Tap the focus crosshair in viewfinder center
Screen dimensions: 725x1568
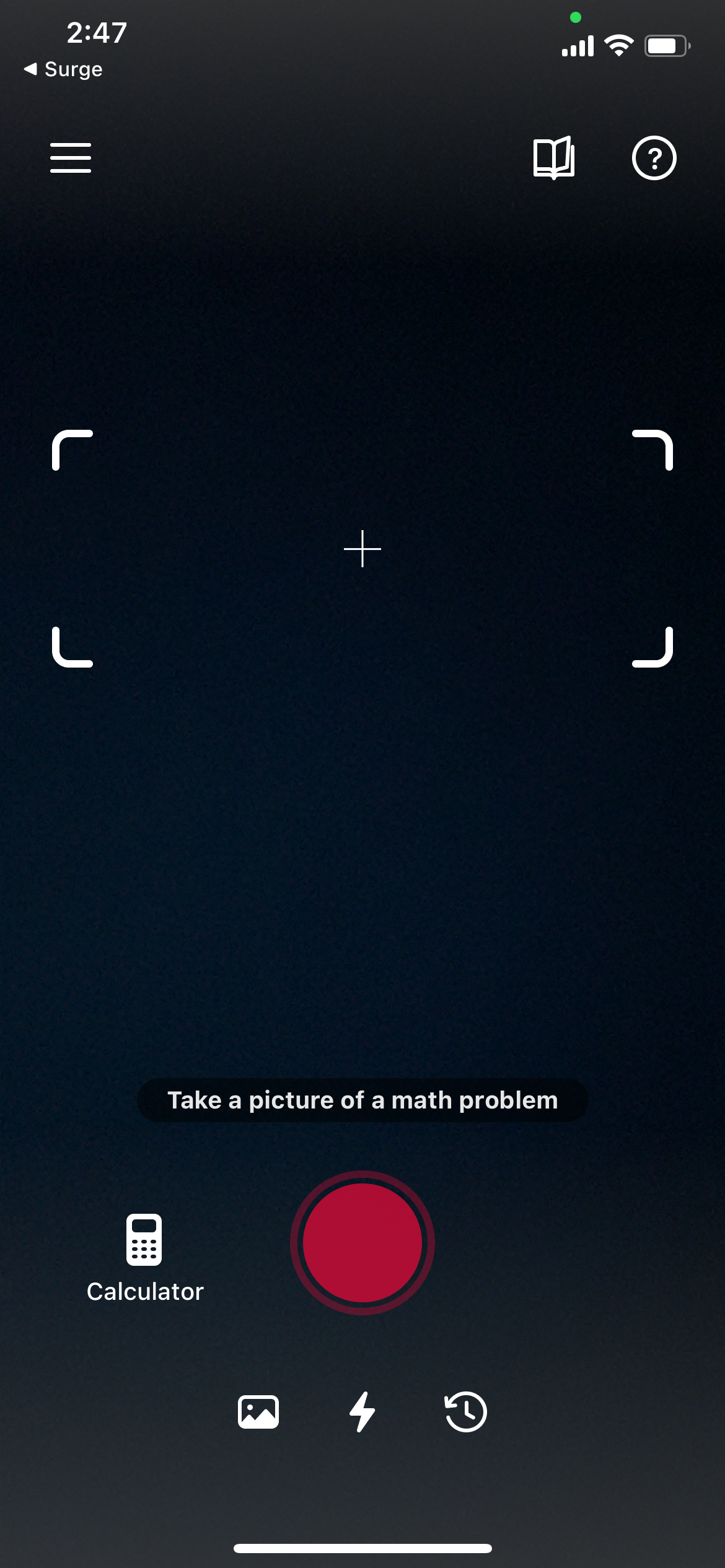click(x=362, y=549)
